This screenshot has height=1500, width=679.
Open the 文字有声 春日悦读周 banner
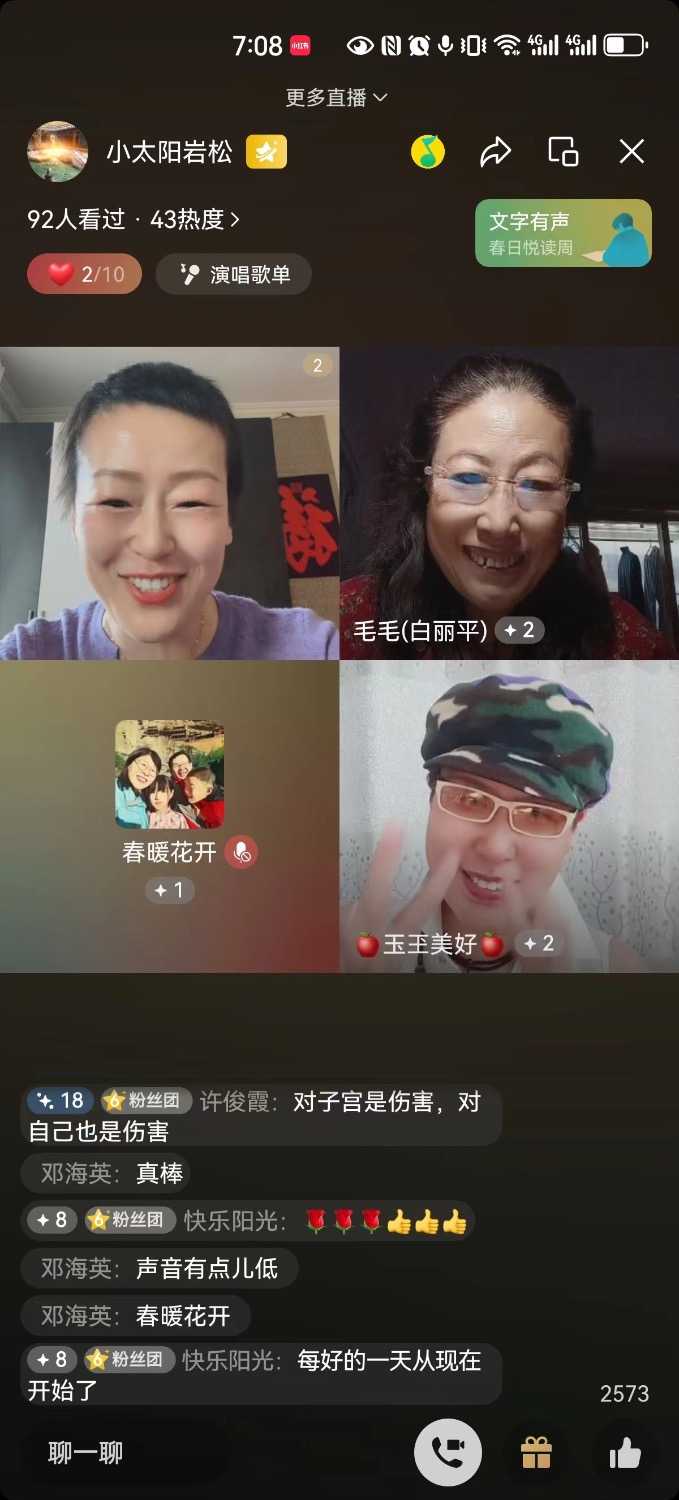coord(563,233)
